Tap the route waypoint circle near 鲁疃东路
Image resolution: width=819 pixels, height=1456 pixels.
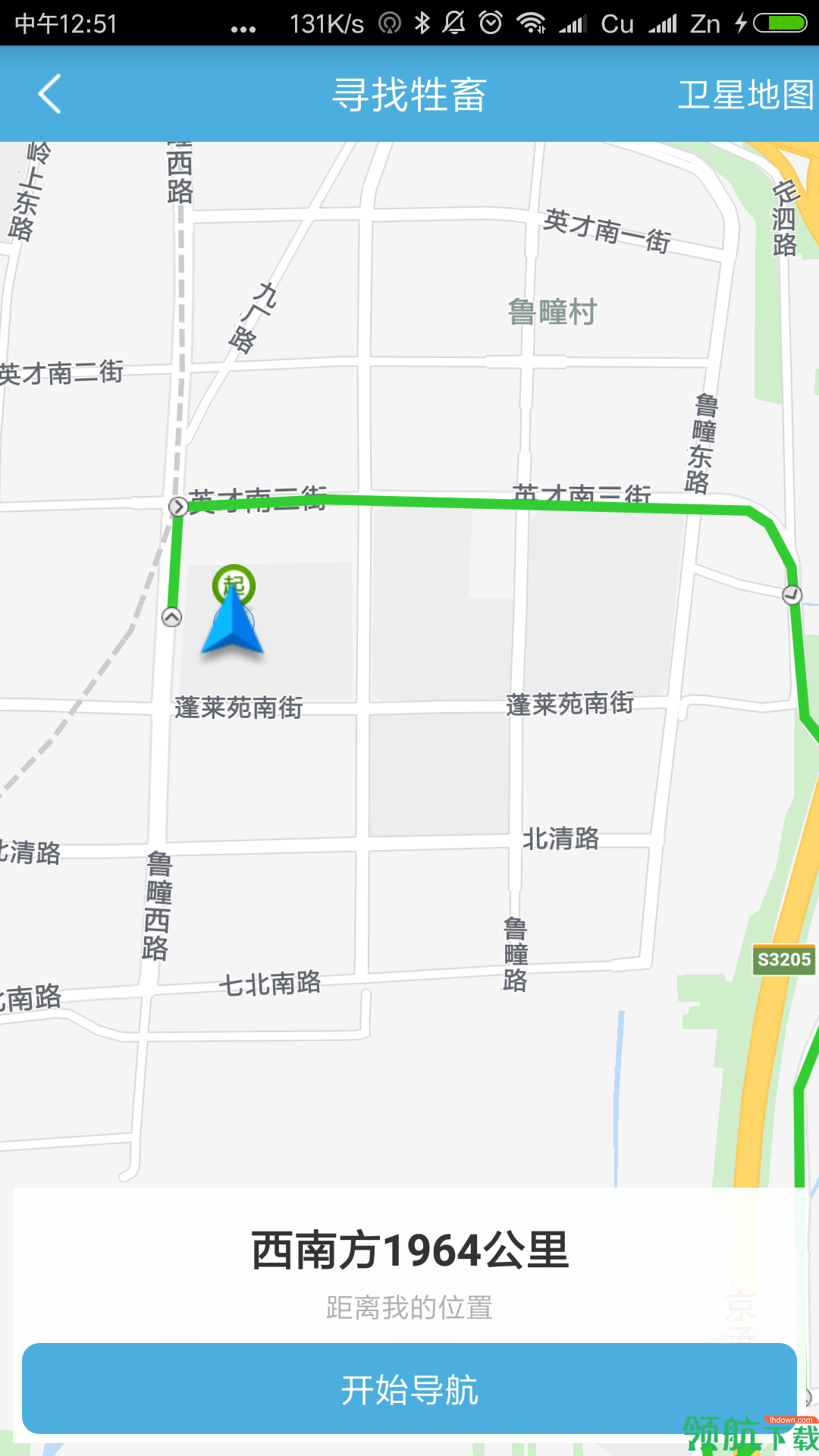791,596
